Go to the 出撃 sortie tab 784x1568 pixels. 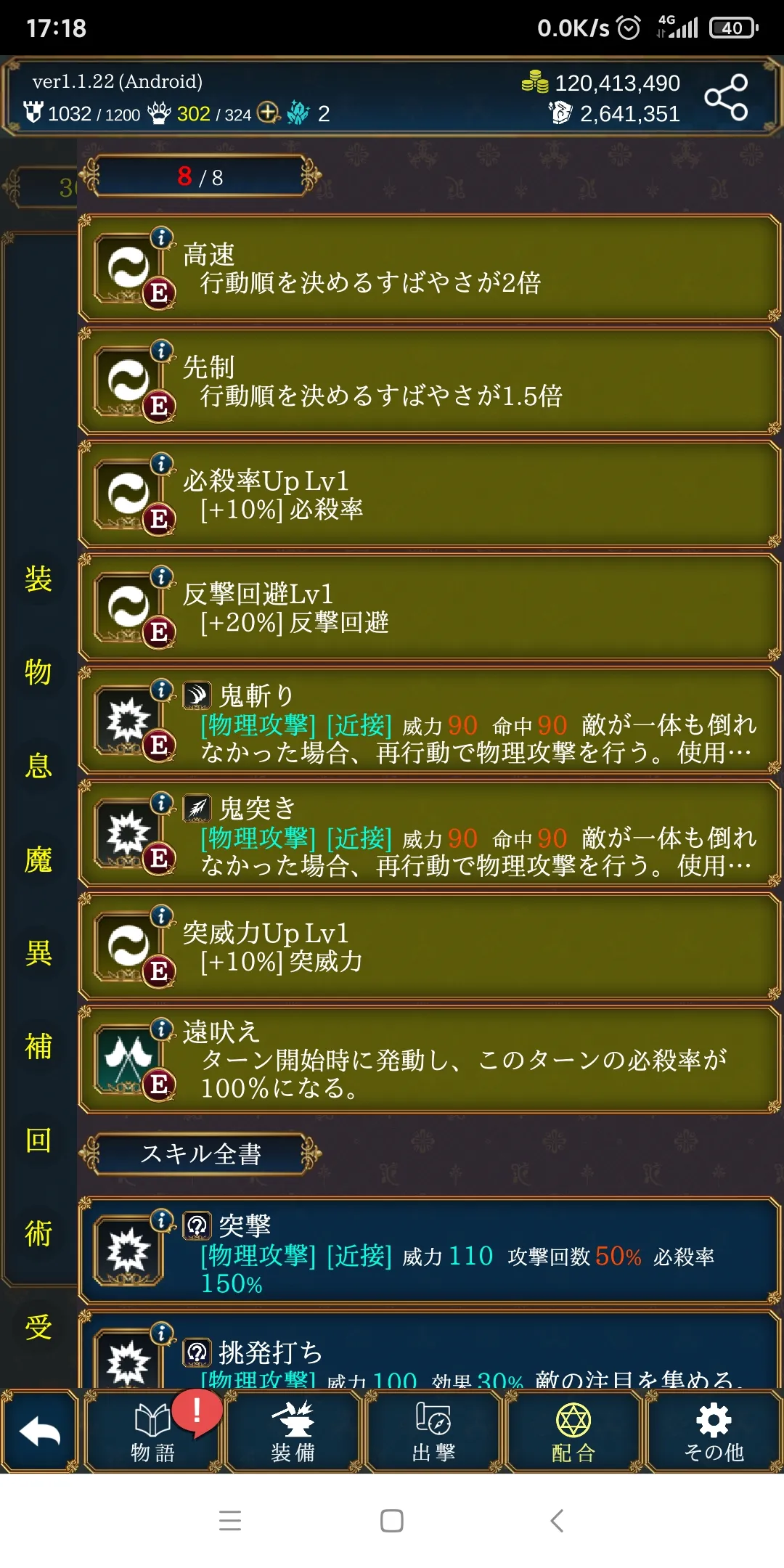click(x=433, y=1432)
